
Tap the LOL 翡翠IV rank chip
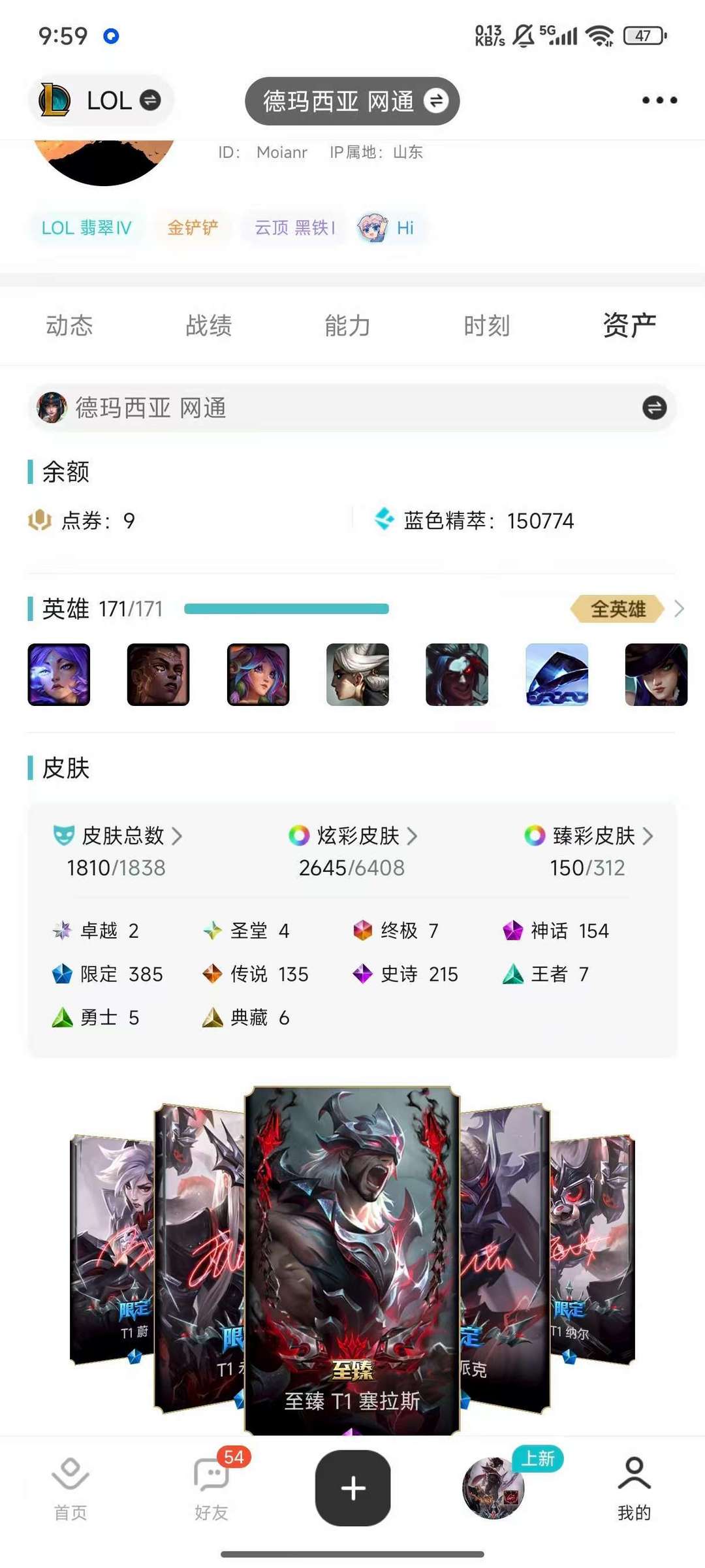[x=86, y=228]
